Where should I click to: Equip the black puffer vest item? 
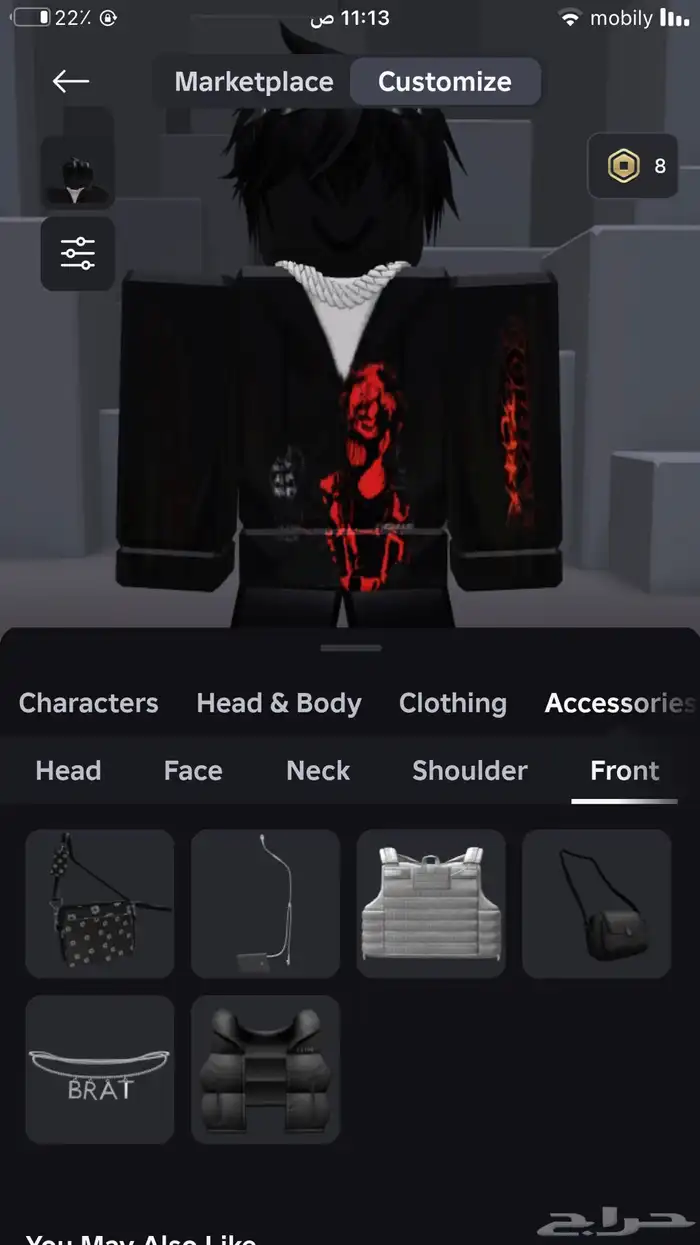pyautogui.click(x=265, y=1069)
